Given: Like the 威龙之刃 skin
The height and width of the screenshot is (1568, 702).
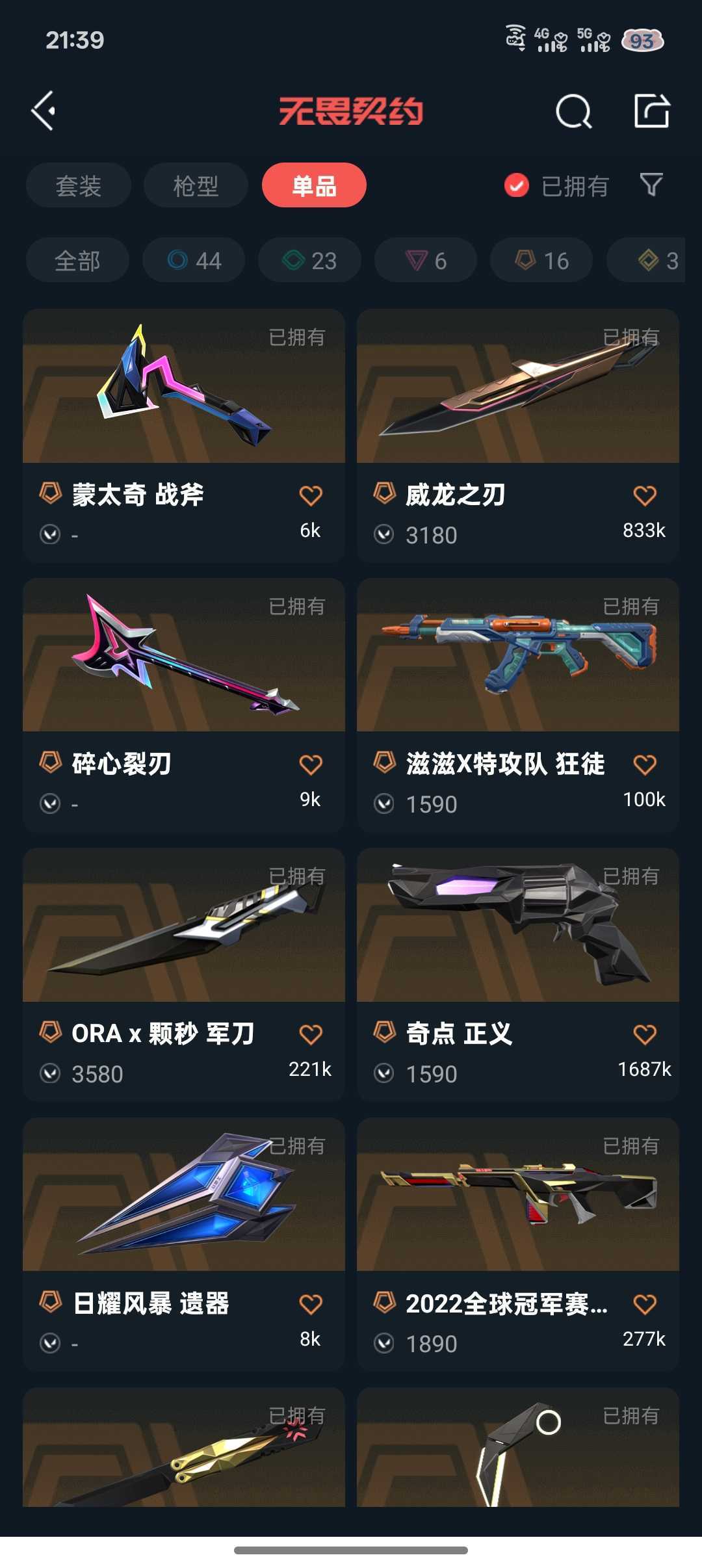Looking at the screenshot, I should [x=644, y=496].
